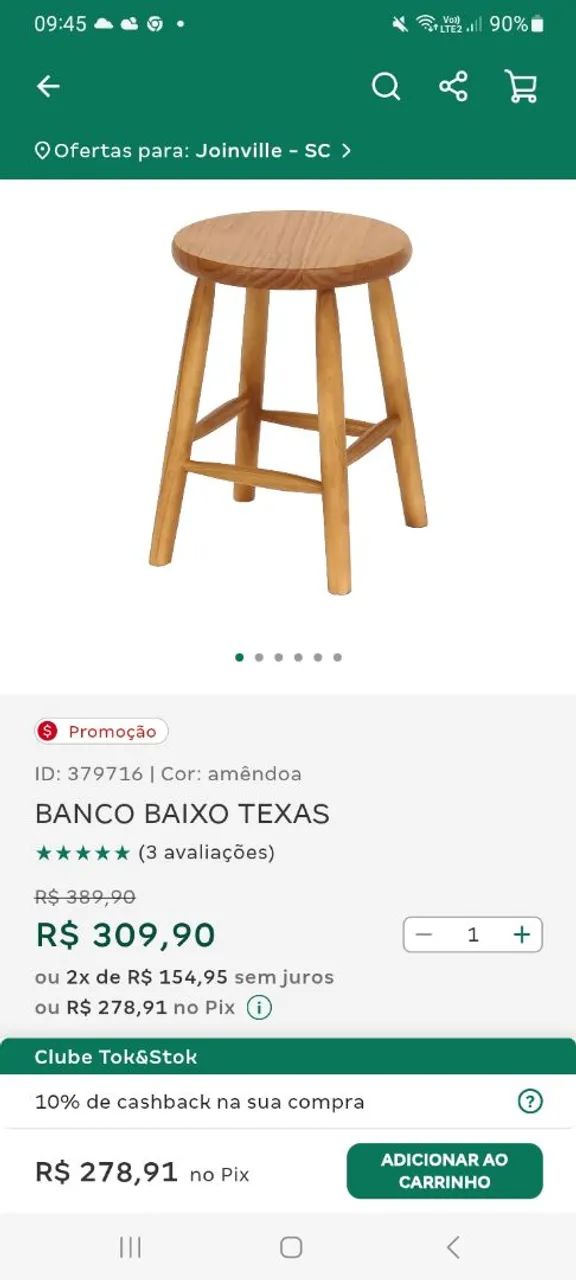Viewport: 576px width, 1280px height.
Task: Open the shopping cart
Action: pos(521,87)
